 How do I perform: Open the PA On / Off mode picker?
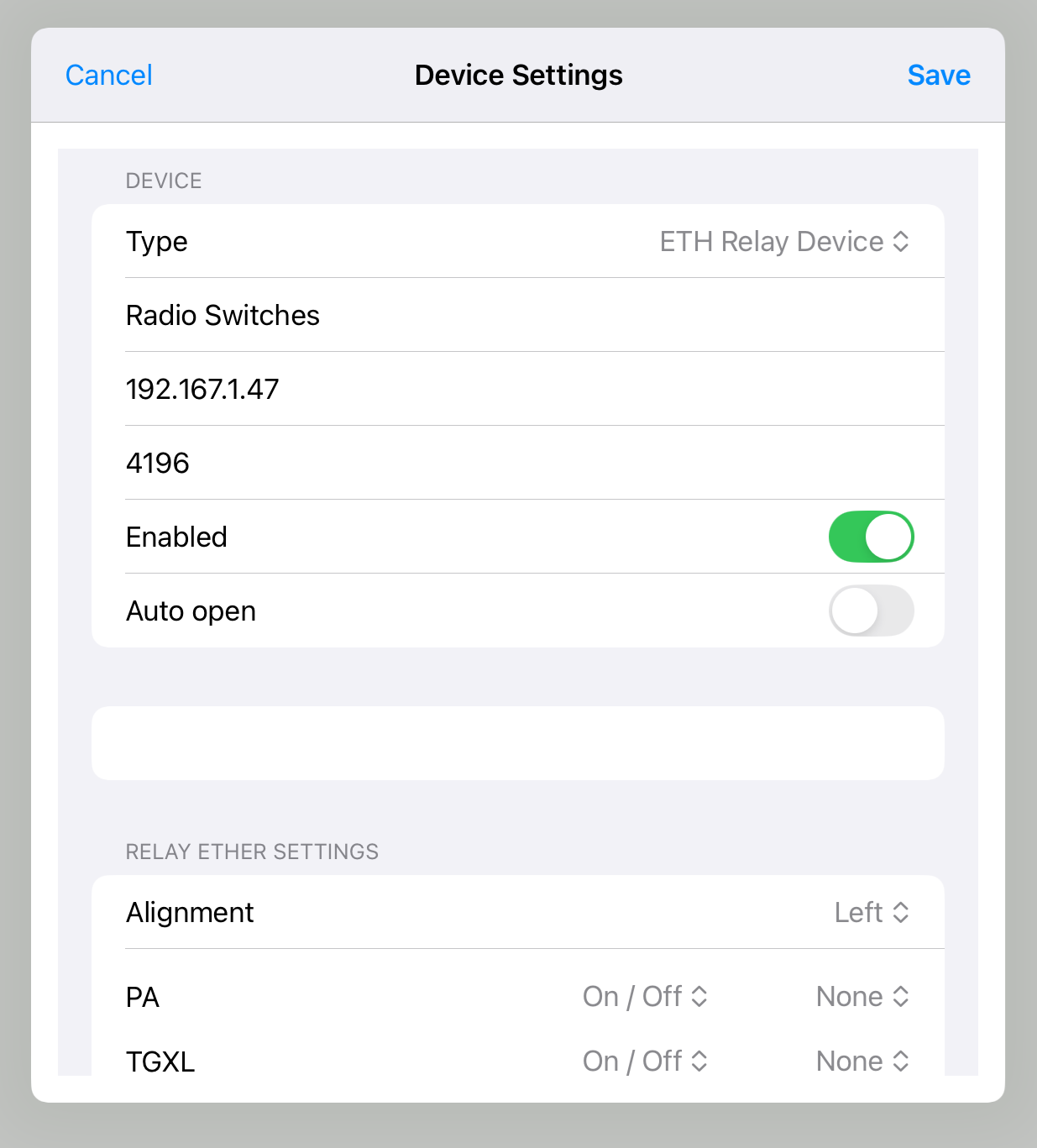point(645,997)
